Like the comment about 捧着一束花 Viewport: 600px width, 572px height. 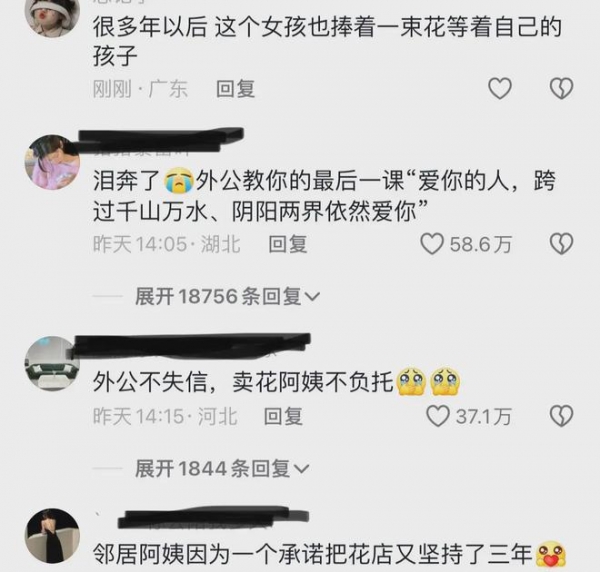point(500,89)
